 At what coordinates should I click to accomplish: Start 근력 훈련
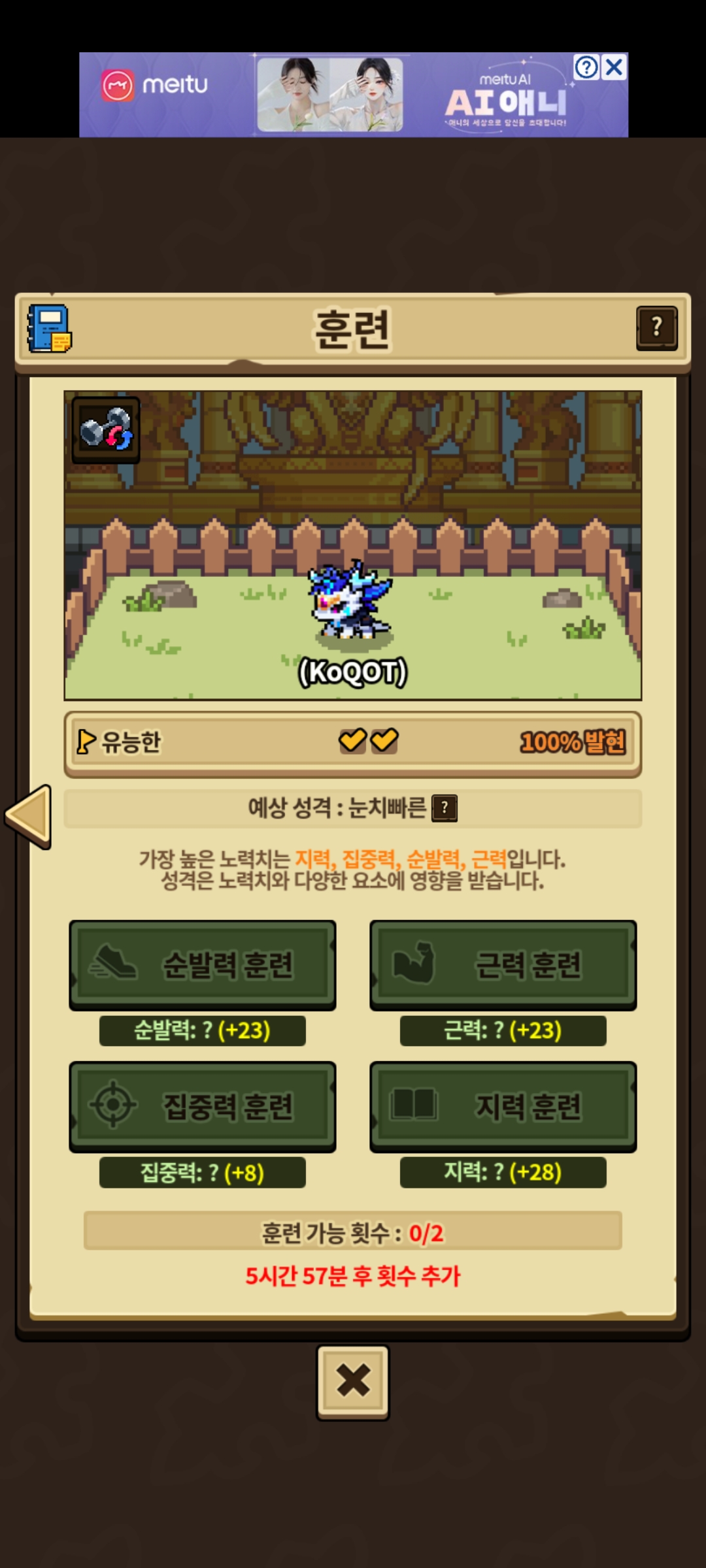coord(503,964)
